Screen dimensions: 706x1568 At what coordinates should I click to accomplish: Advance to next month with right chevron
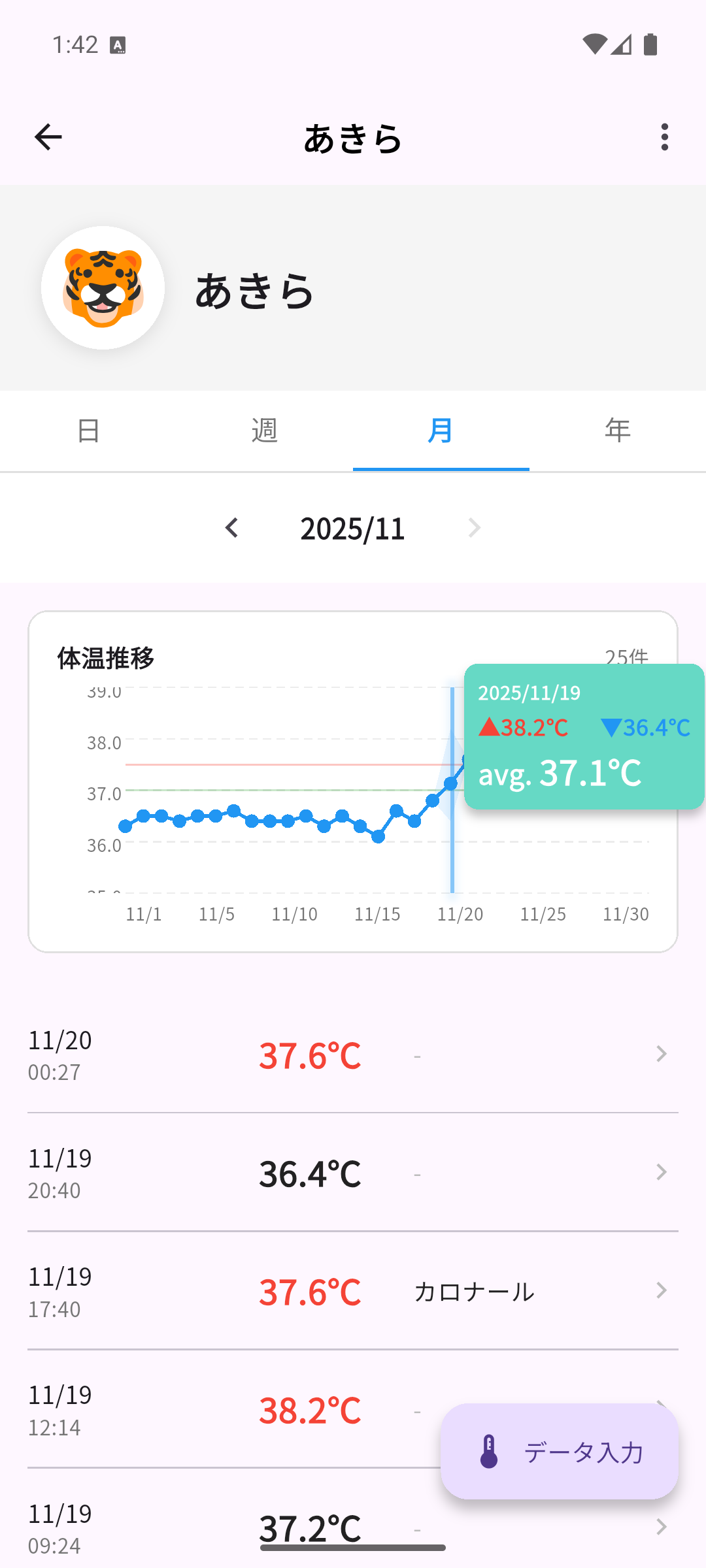pyautogui.click(x=475, y=528)
